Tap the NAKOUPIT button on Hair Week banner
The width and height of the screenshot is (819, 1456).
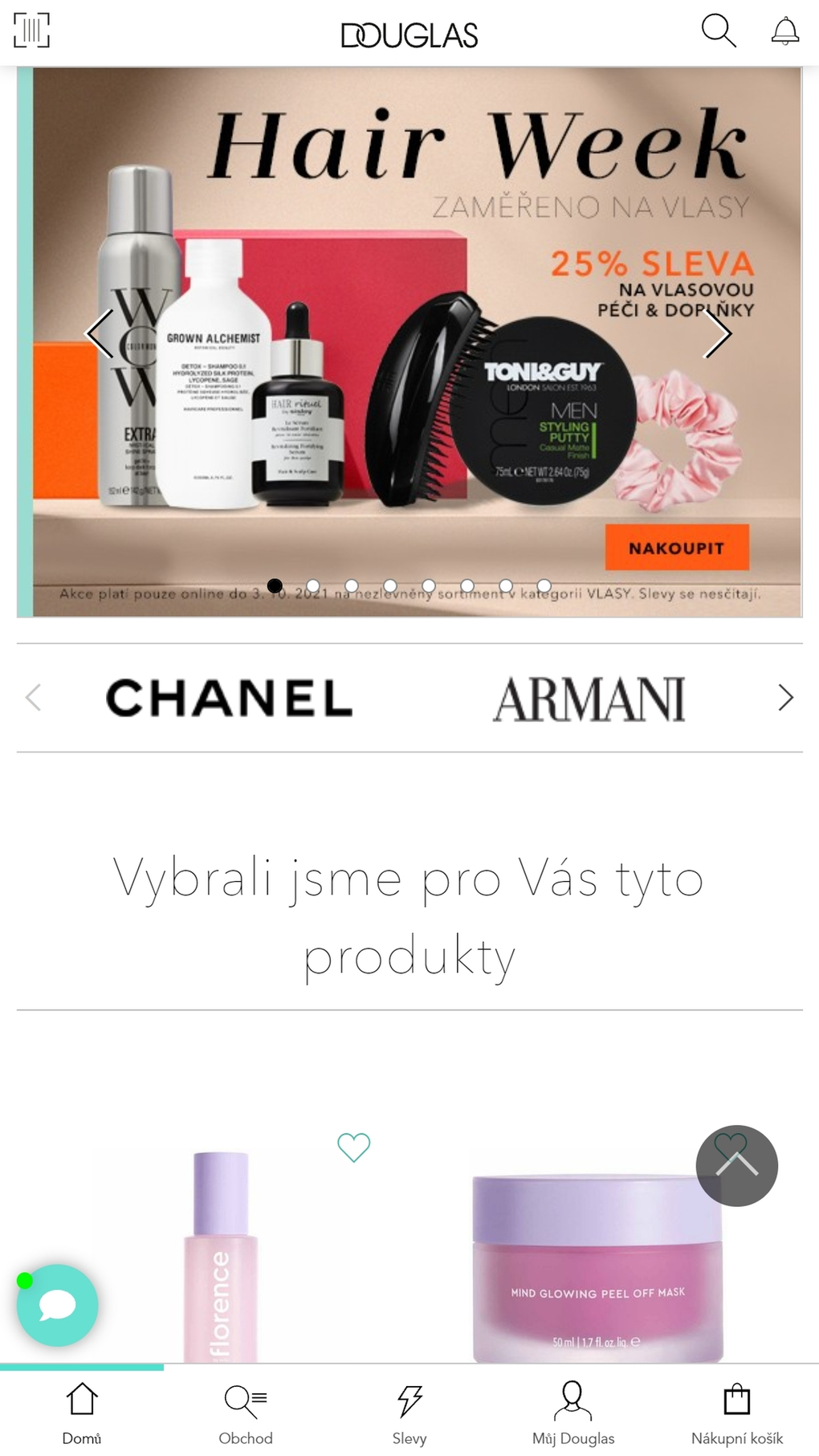point(676,548)
